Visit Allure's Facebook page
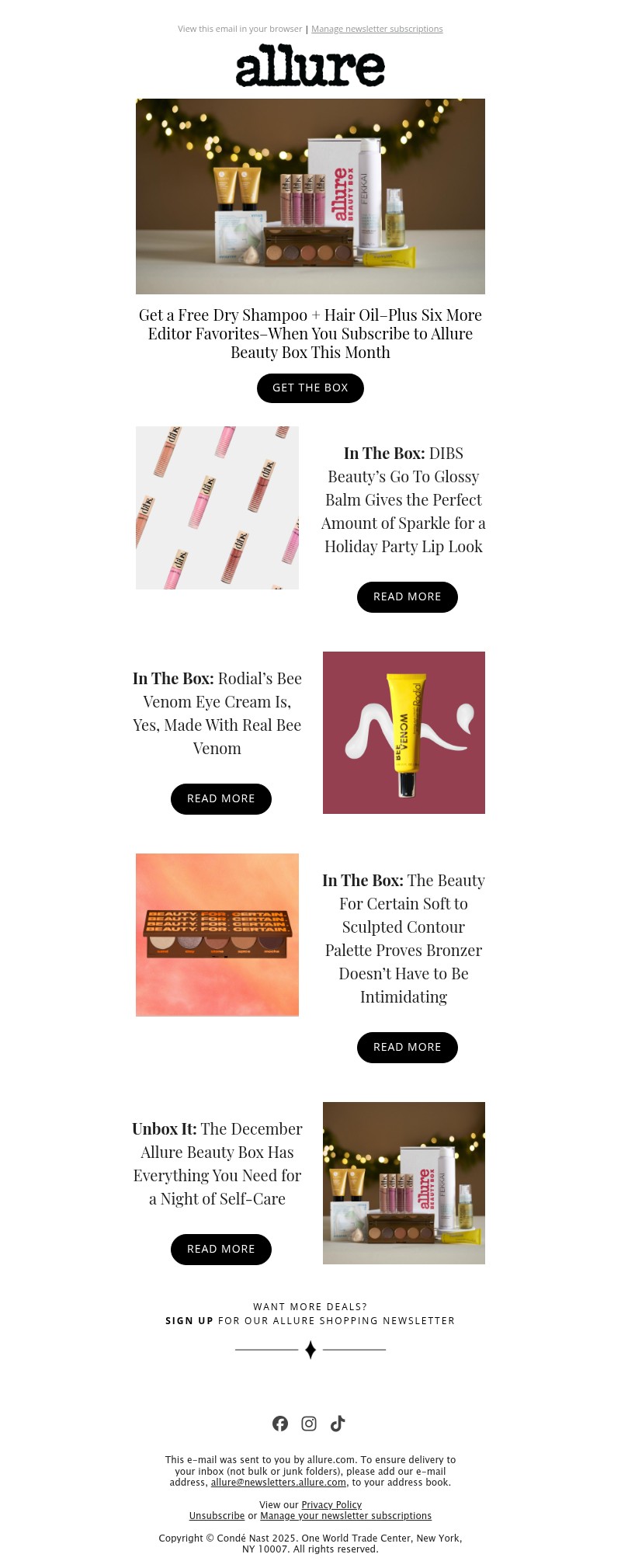Viewport: 621px width, 1568px height. [x=280, y=1423]
